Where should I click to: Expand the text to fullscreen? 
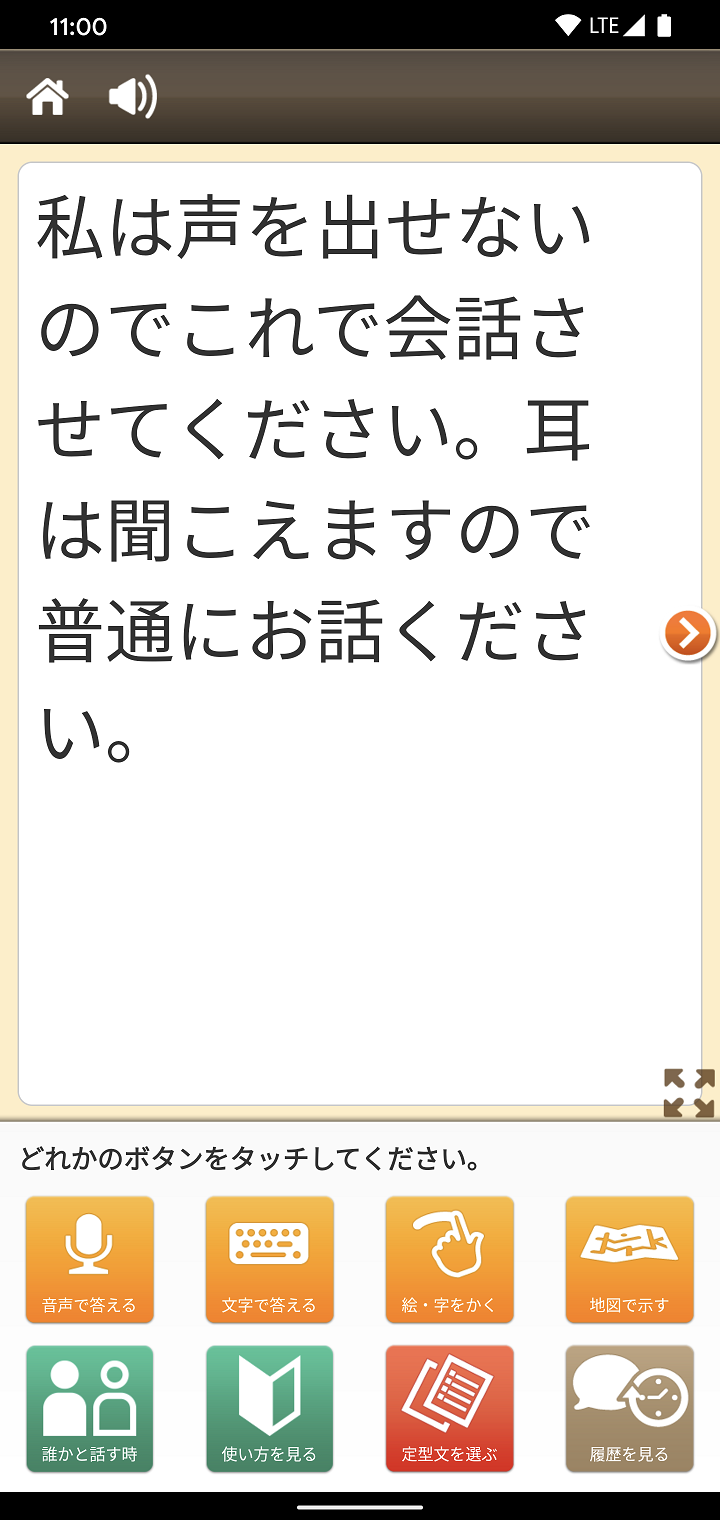(x=689, y=1092)
